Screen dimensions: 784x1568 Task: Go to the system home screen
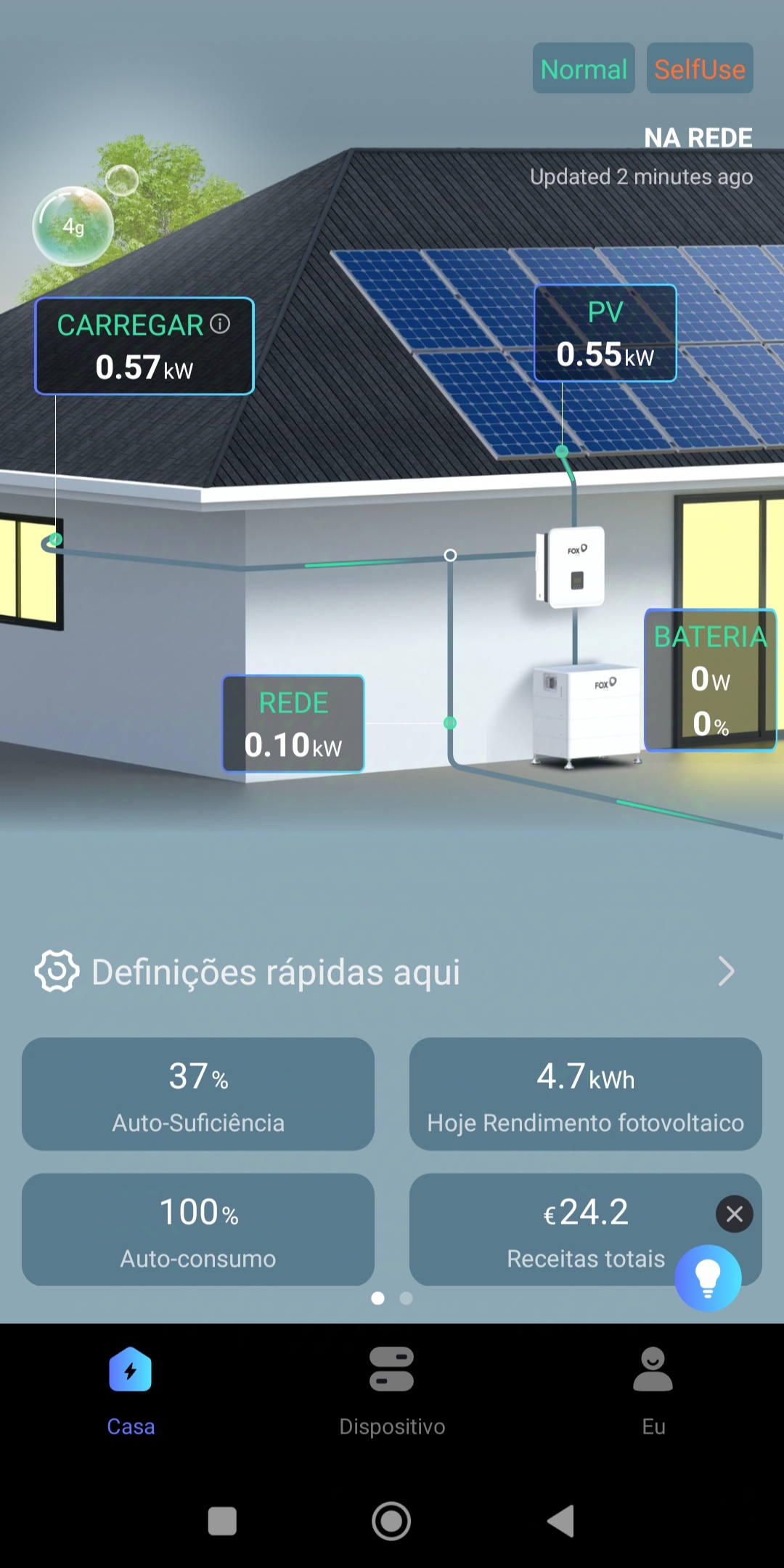click(391, 1520)
